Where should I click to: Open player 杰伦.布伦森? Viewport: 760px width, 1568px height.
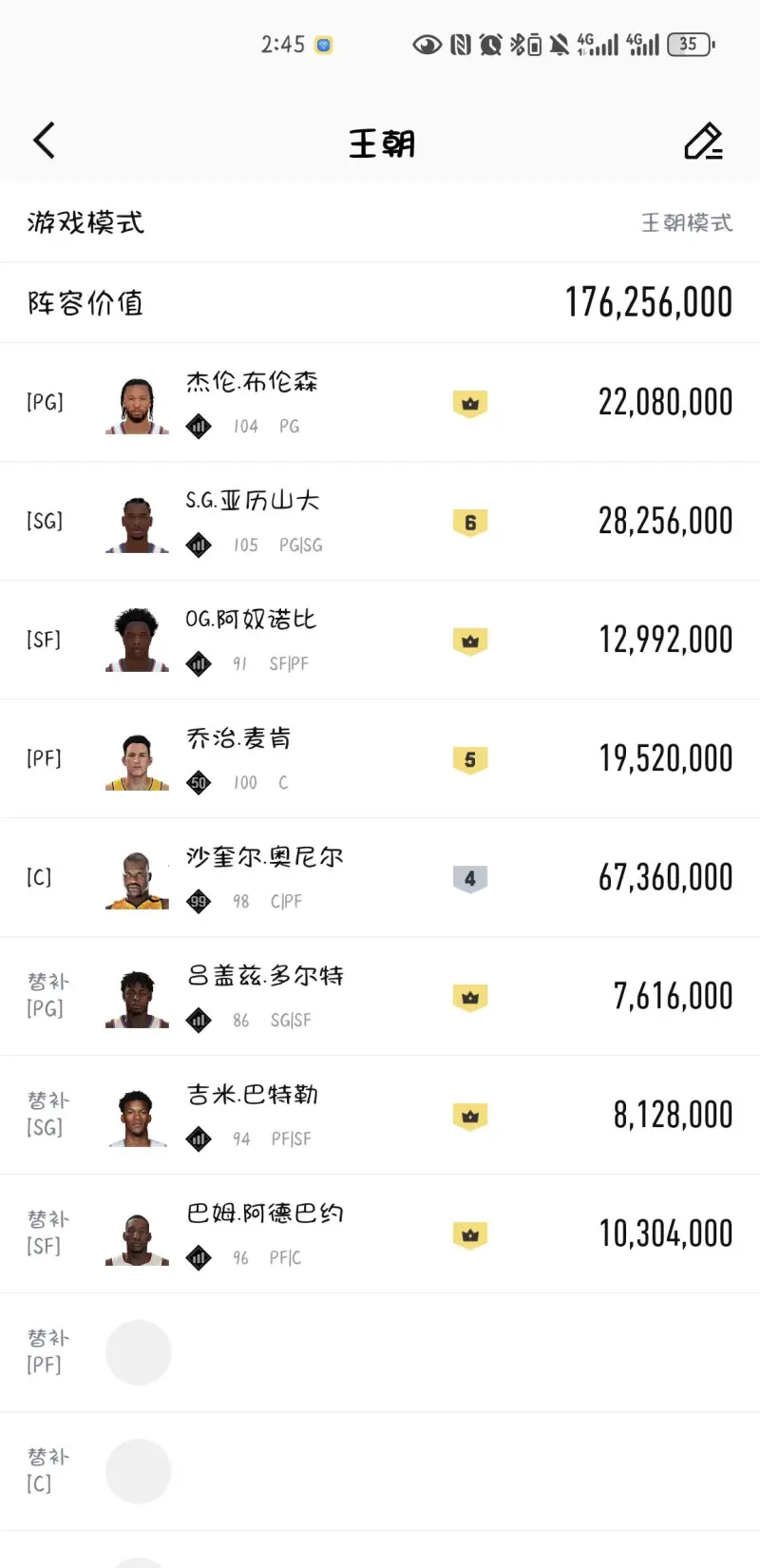380,403
